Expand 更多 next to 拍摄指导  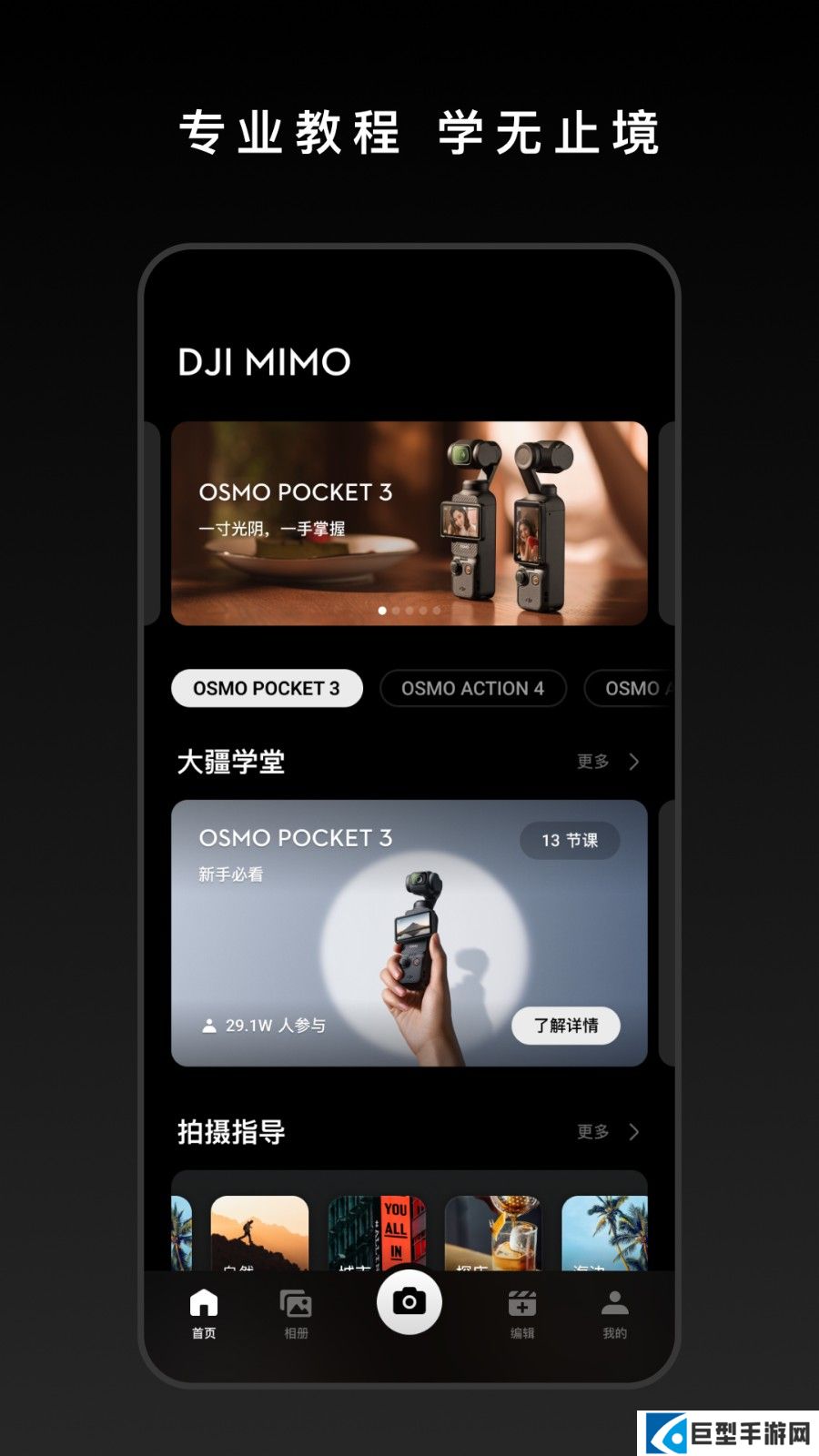point(591,1132)
